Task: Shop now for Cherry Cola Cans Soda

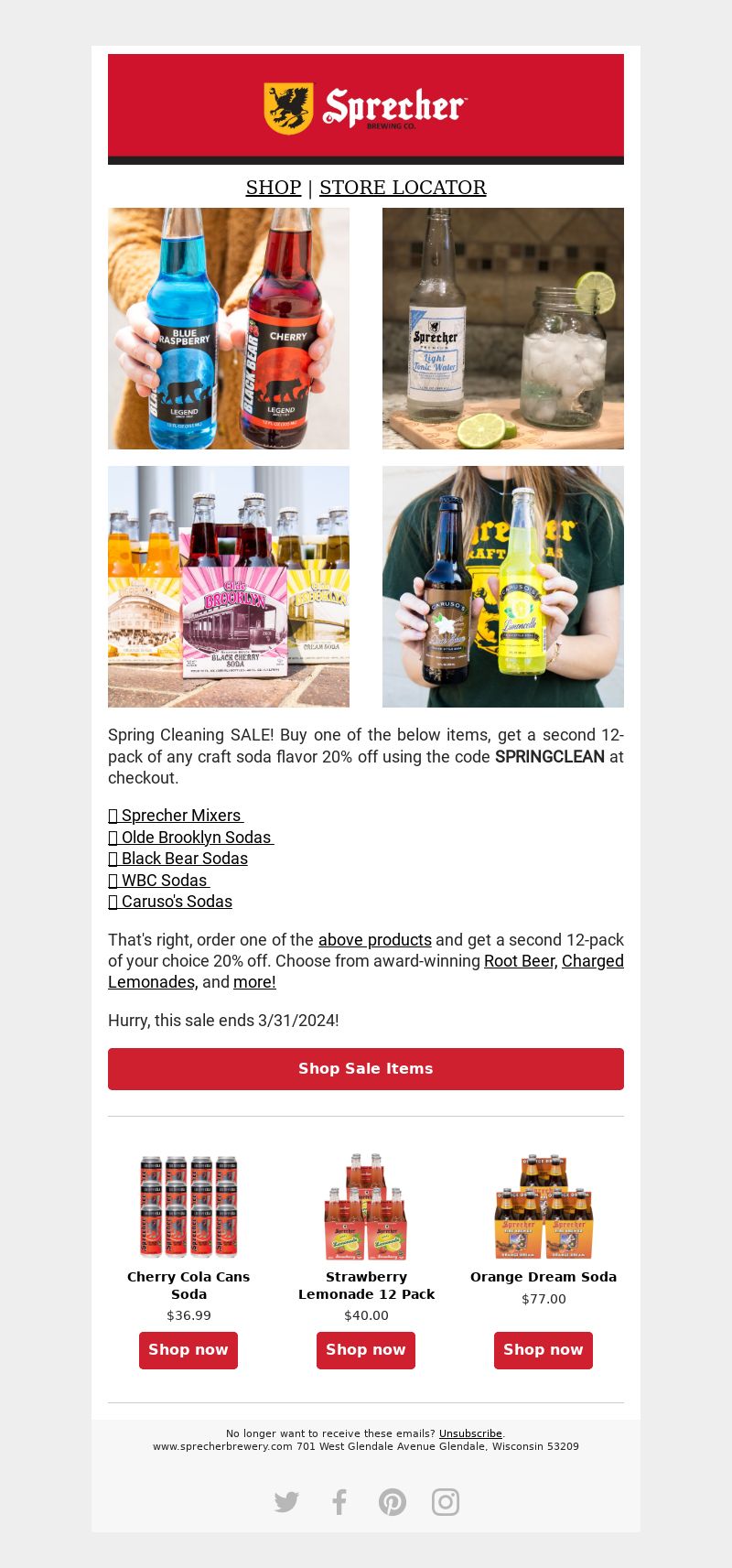Action: (188, 1350)
